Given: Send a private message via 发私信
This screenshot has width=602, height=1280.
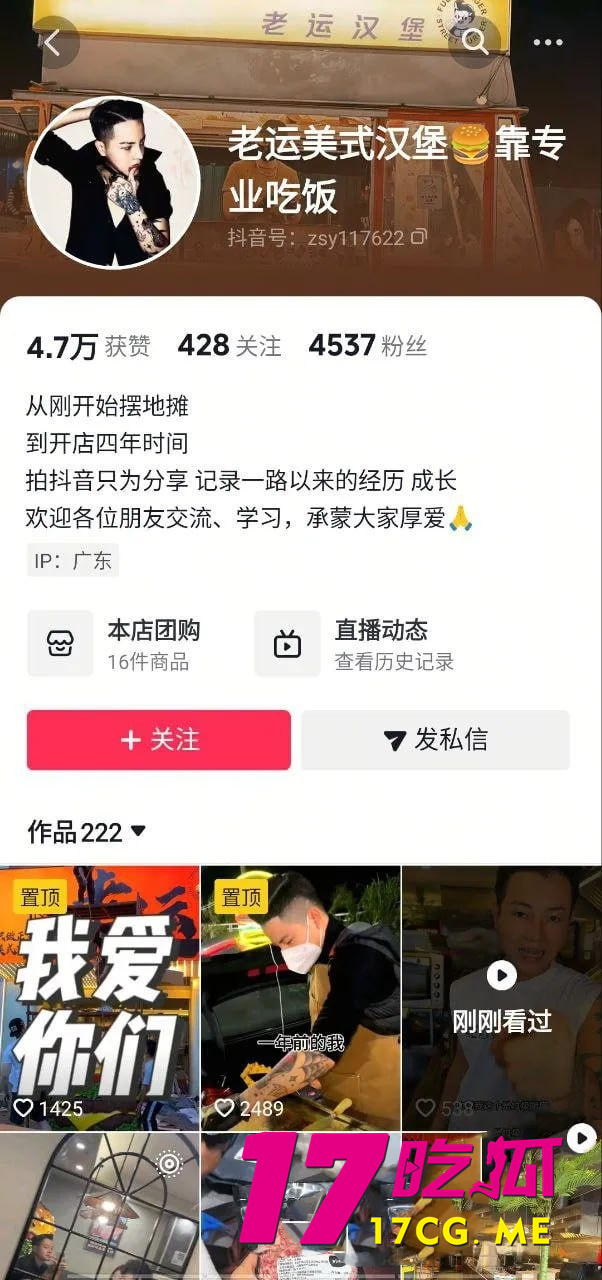Looking at the screenshot, I should tap(435, 740).
